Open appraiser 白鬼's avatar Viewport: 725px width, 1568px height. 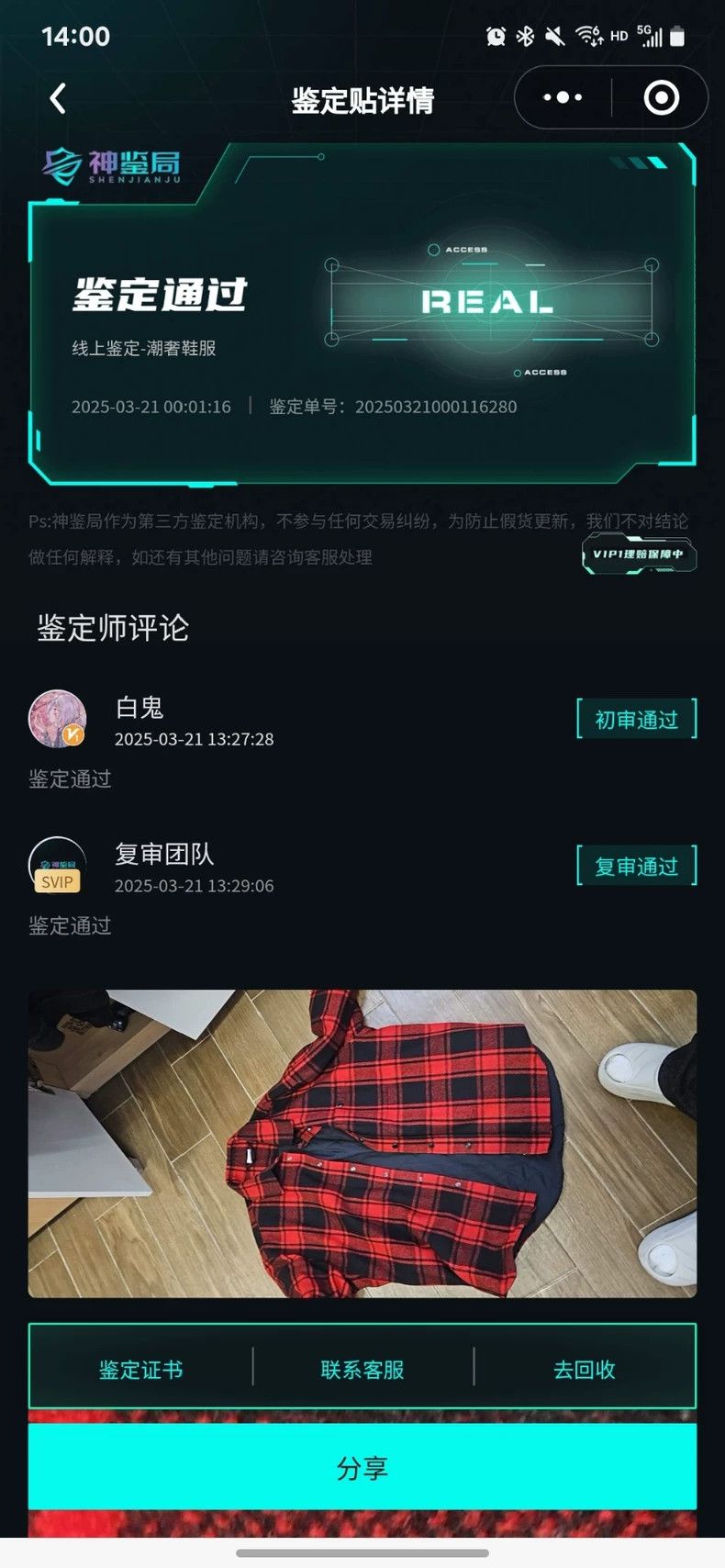[58, 719]
